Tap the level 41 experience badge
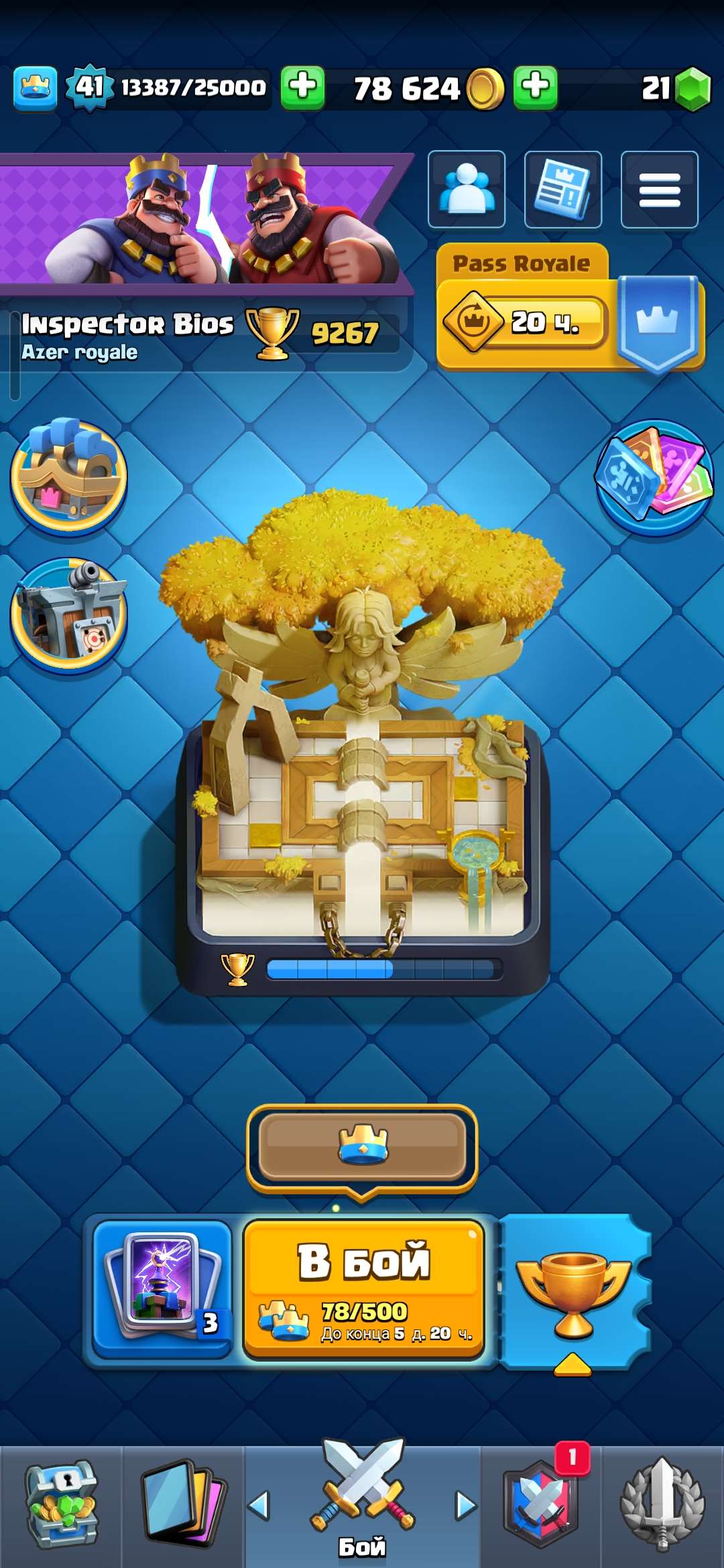Screen dimensions: 724x1568 coord(92,86)
